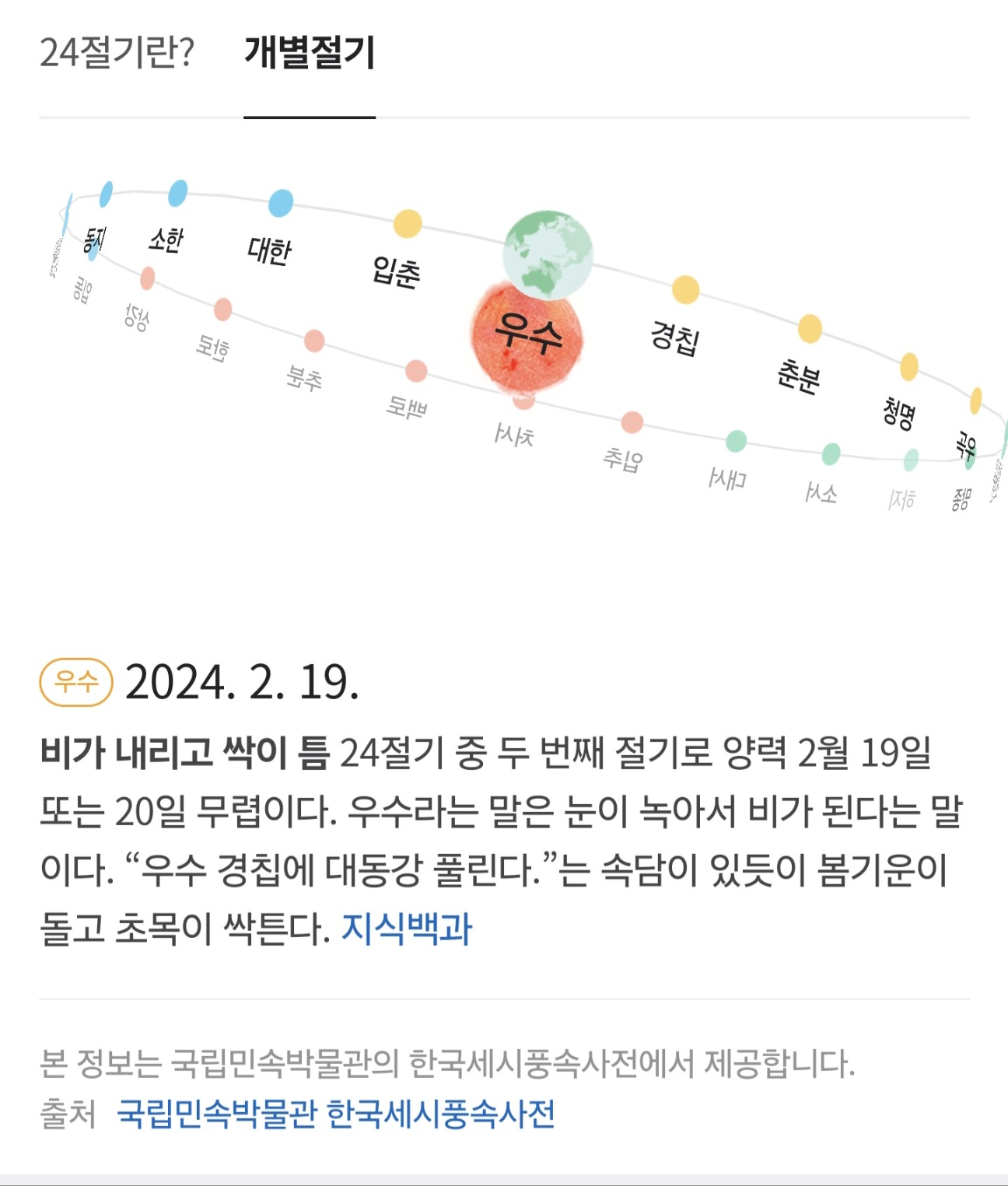1008x1186 pixels.
Task: Choose 청명 on the orbit
Action: click(x=898, y=412)
